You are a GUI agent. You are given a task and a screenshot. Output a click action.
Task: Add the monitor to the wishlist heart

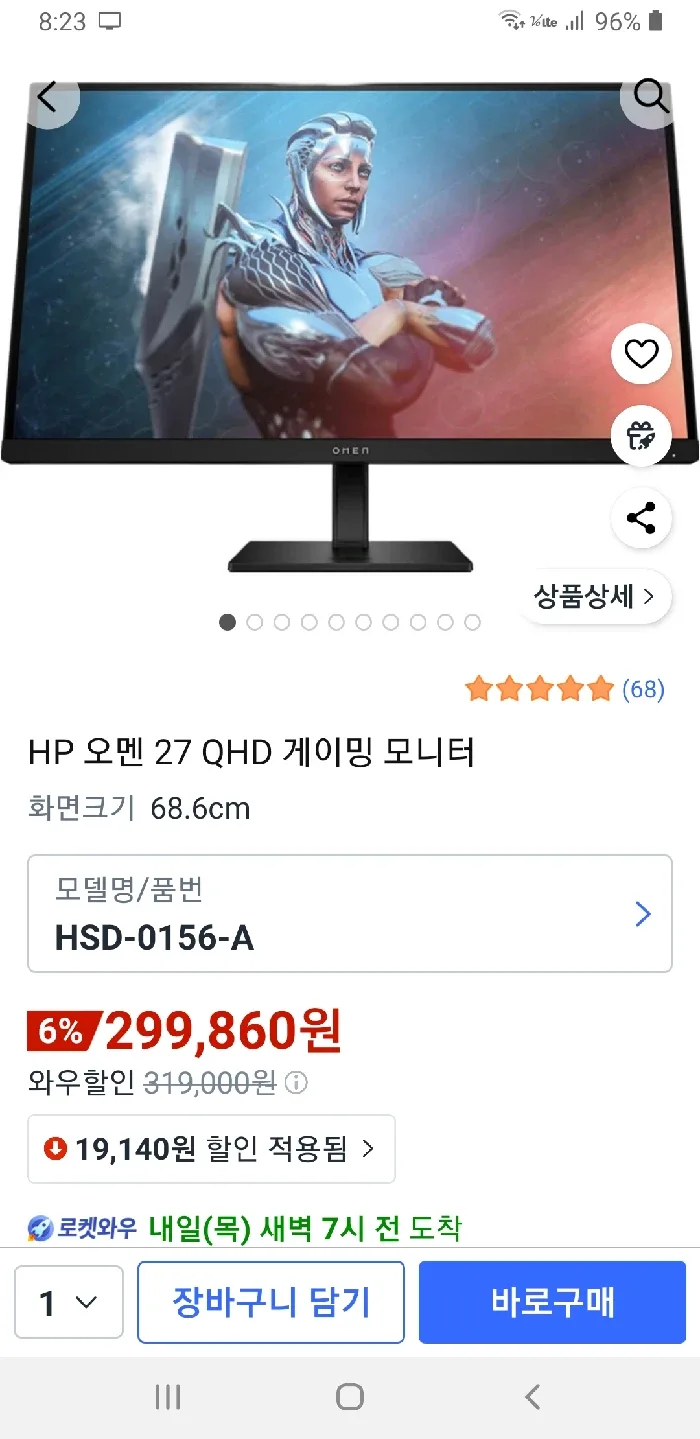(x=641, y=354)
